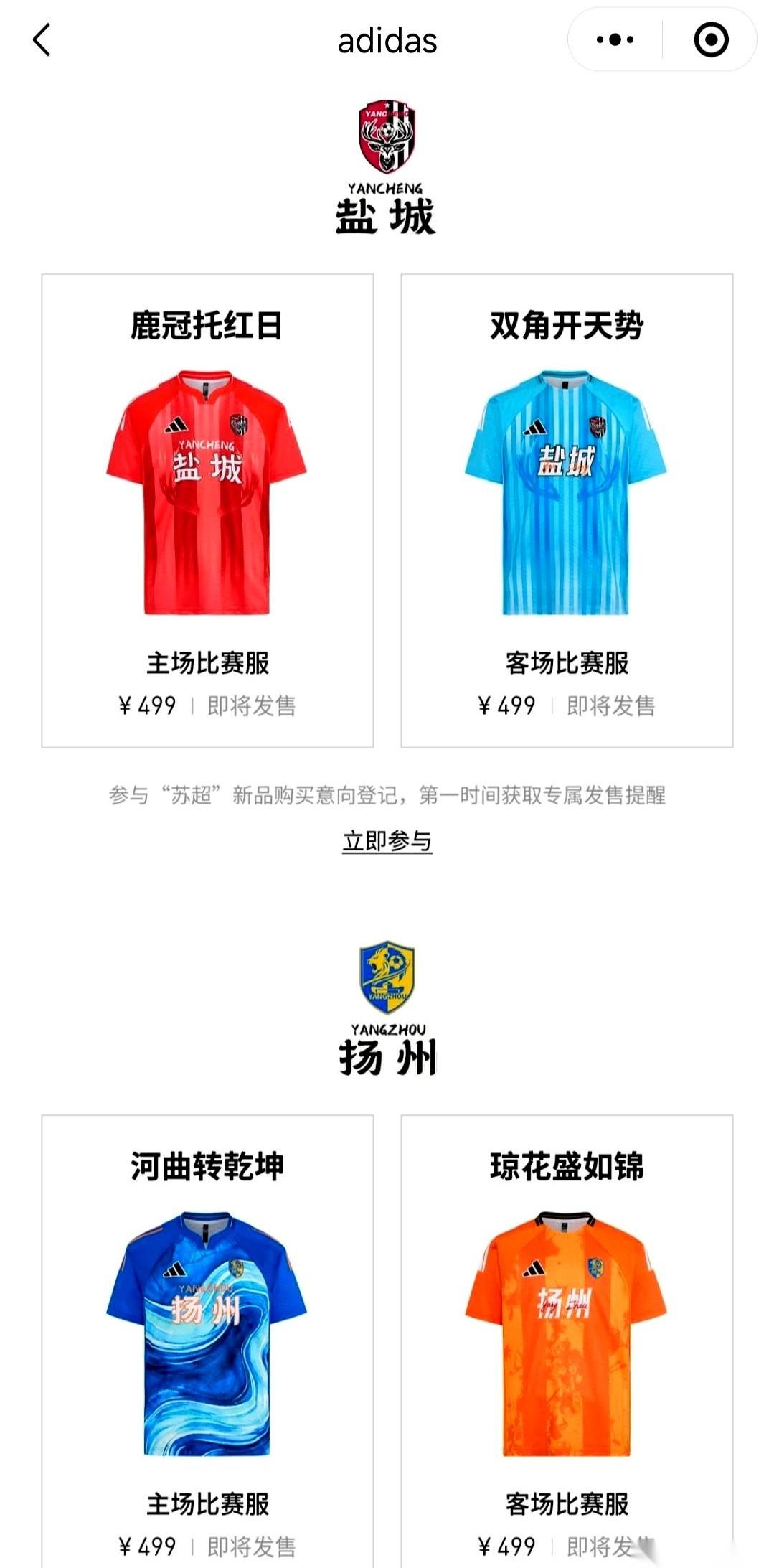Click the 主场比赛服 label under the red jersey
Viewport: 774px width, 1568px height.
click(206, 665)
